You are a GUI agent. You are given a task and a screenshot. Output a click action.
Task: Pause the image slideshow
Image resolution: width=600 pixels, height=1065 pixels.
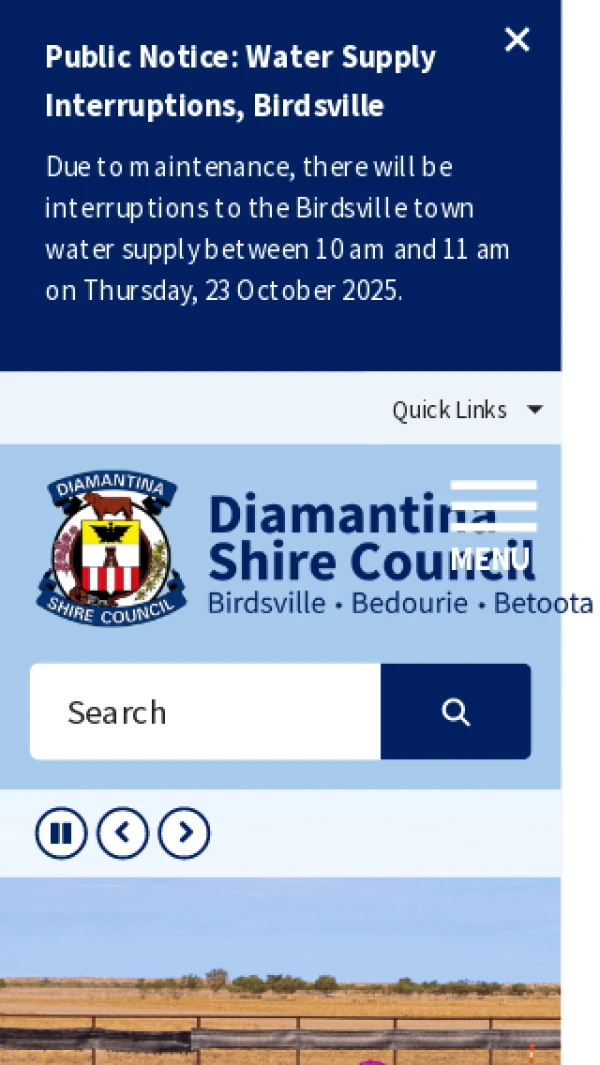click(61, 833)
